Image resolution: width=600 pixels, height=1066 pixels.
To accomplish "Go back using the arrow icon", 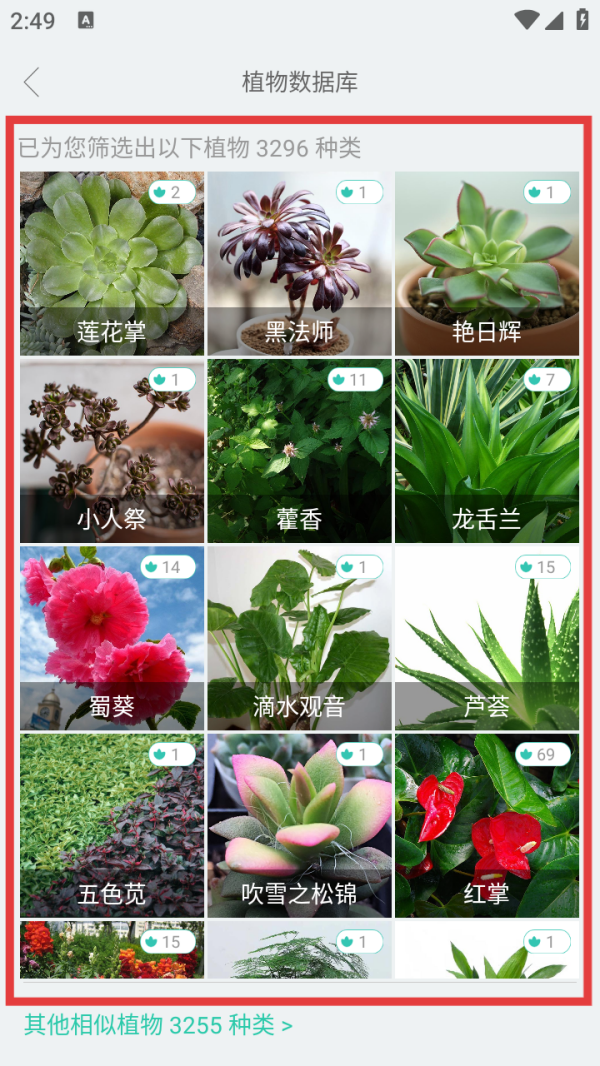I will [x=32, y=82].
